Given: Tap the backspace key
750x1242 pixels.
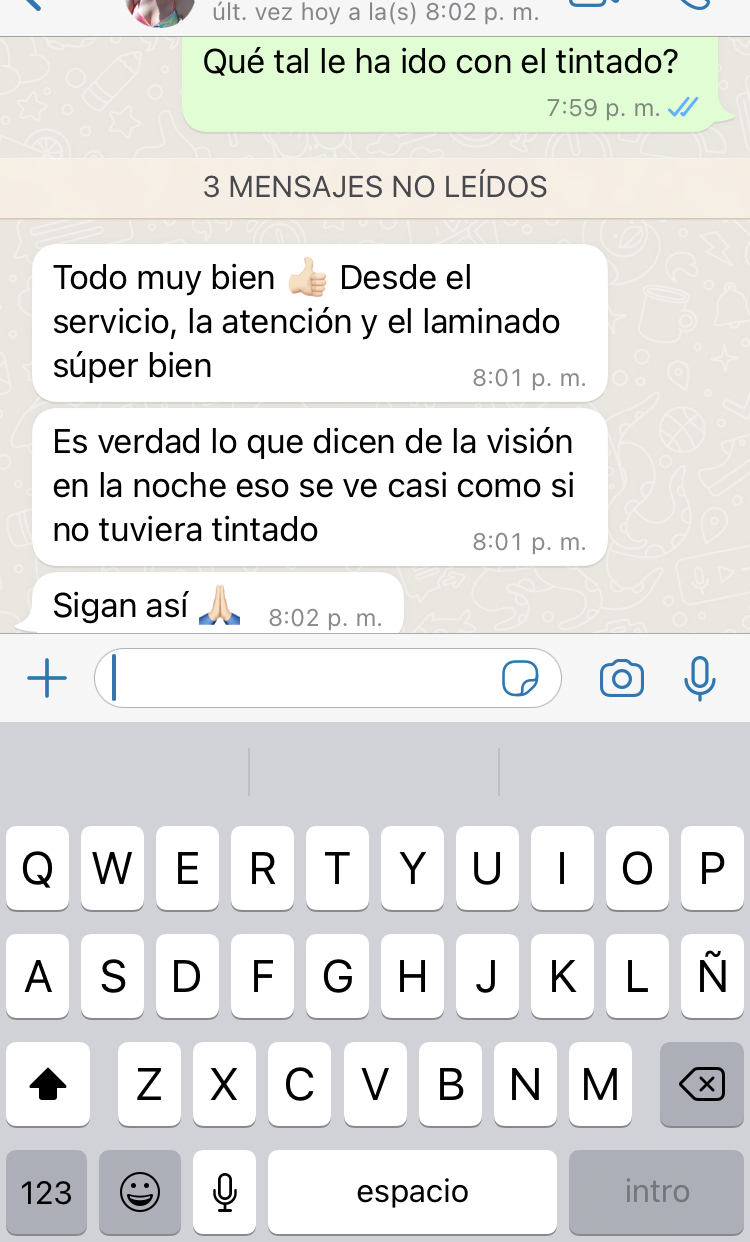Looking at the screenshot, I should tap(702, 1084).
